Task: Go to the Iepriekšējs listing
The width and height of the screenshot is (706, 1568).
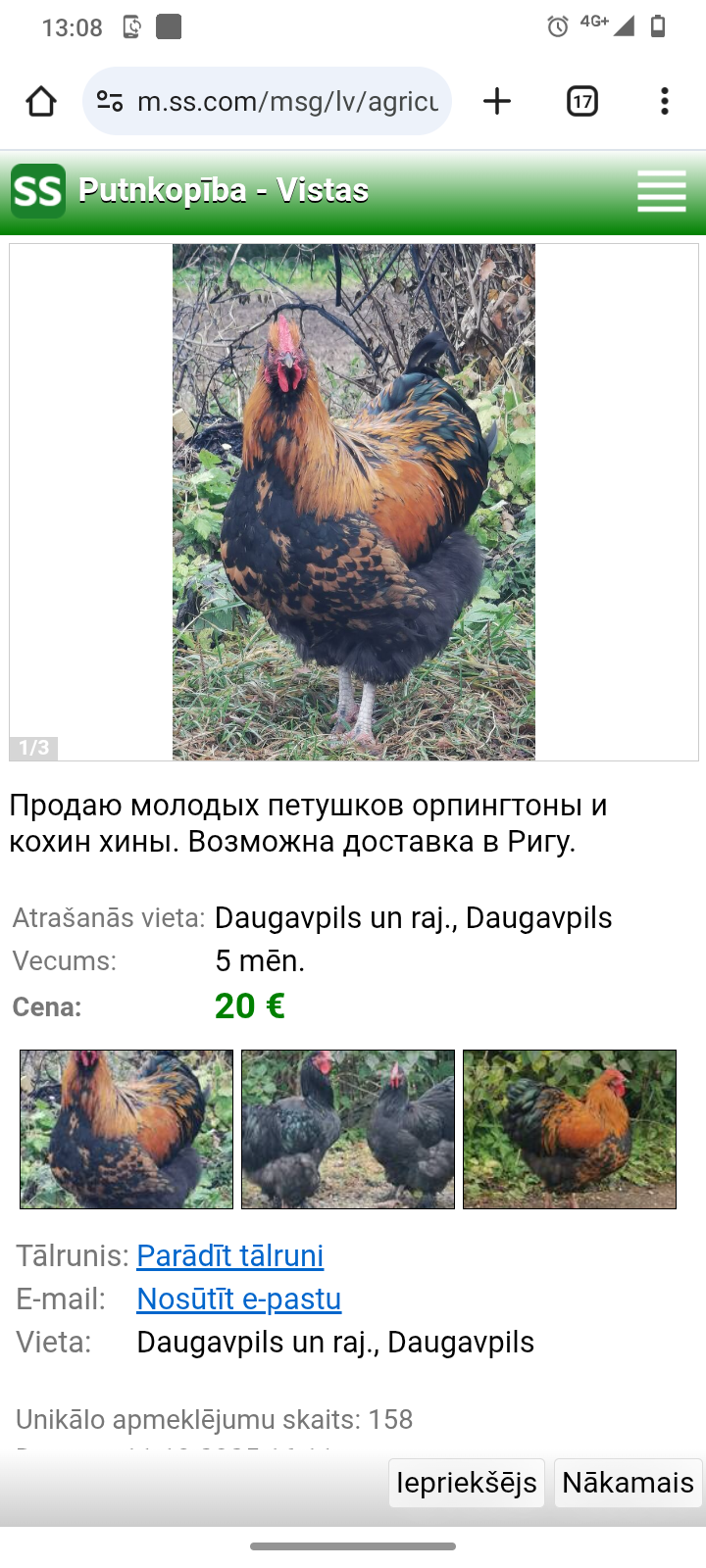Action: tap(467, 1482)
